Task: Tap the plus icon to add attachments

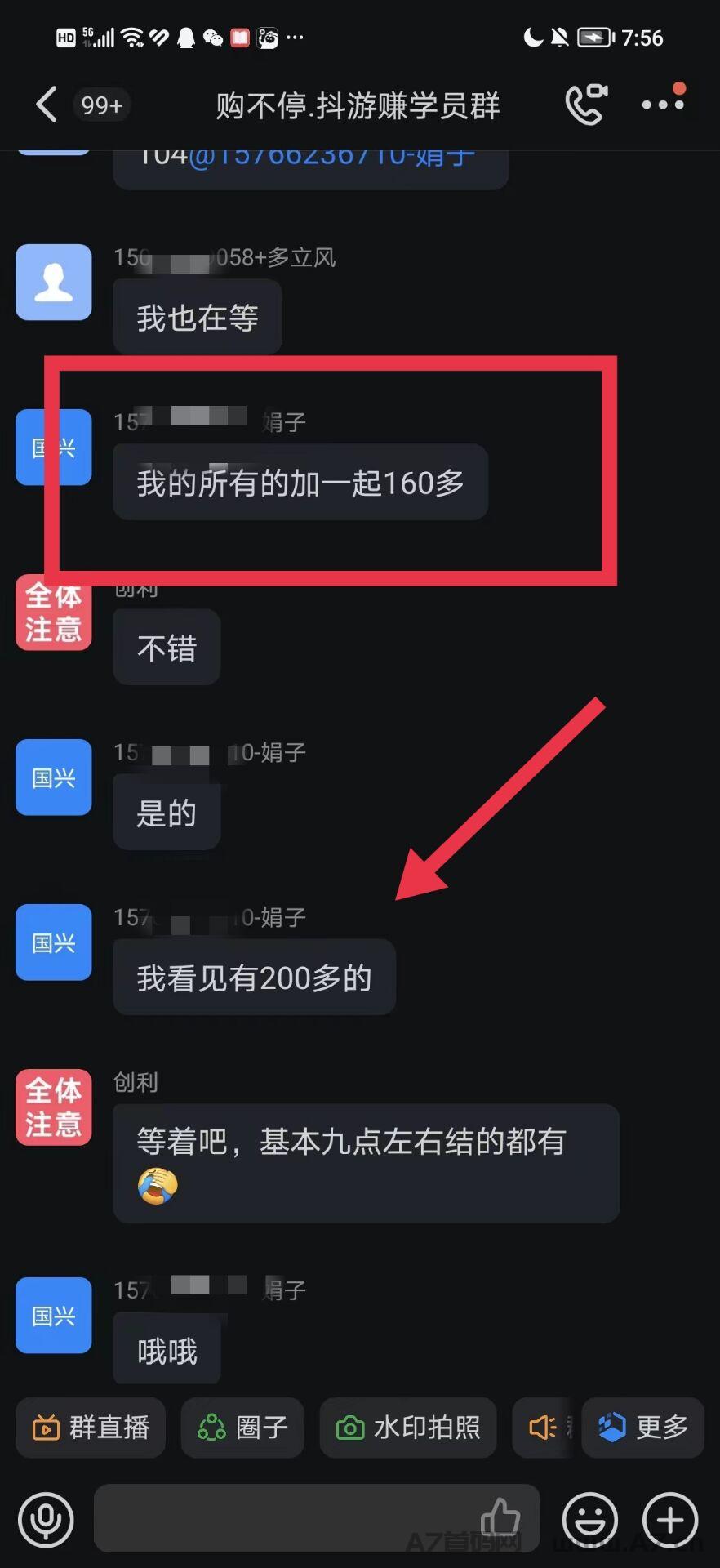Action: (669, 1519)
